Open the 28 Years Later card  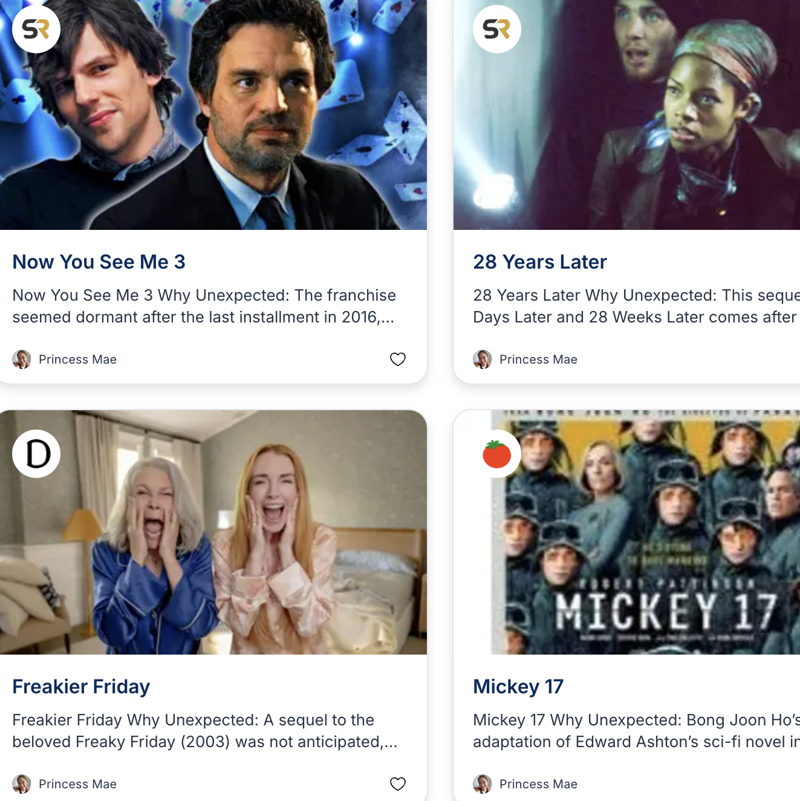click(x=540, y=262)
